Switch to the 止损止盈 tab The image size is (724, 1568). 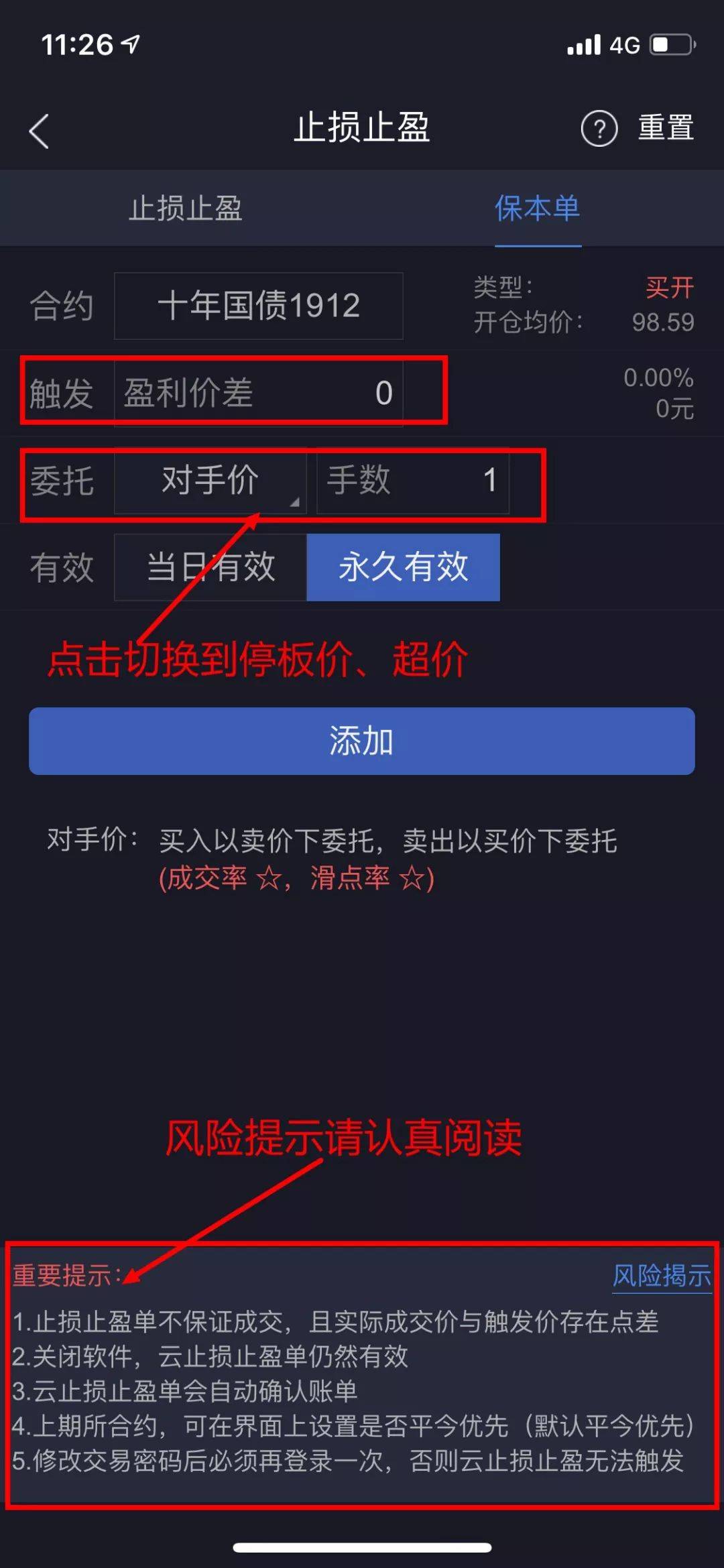pos(186,208)
